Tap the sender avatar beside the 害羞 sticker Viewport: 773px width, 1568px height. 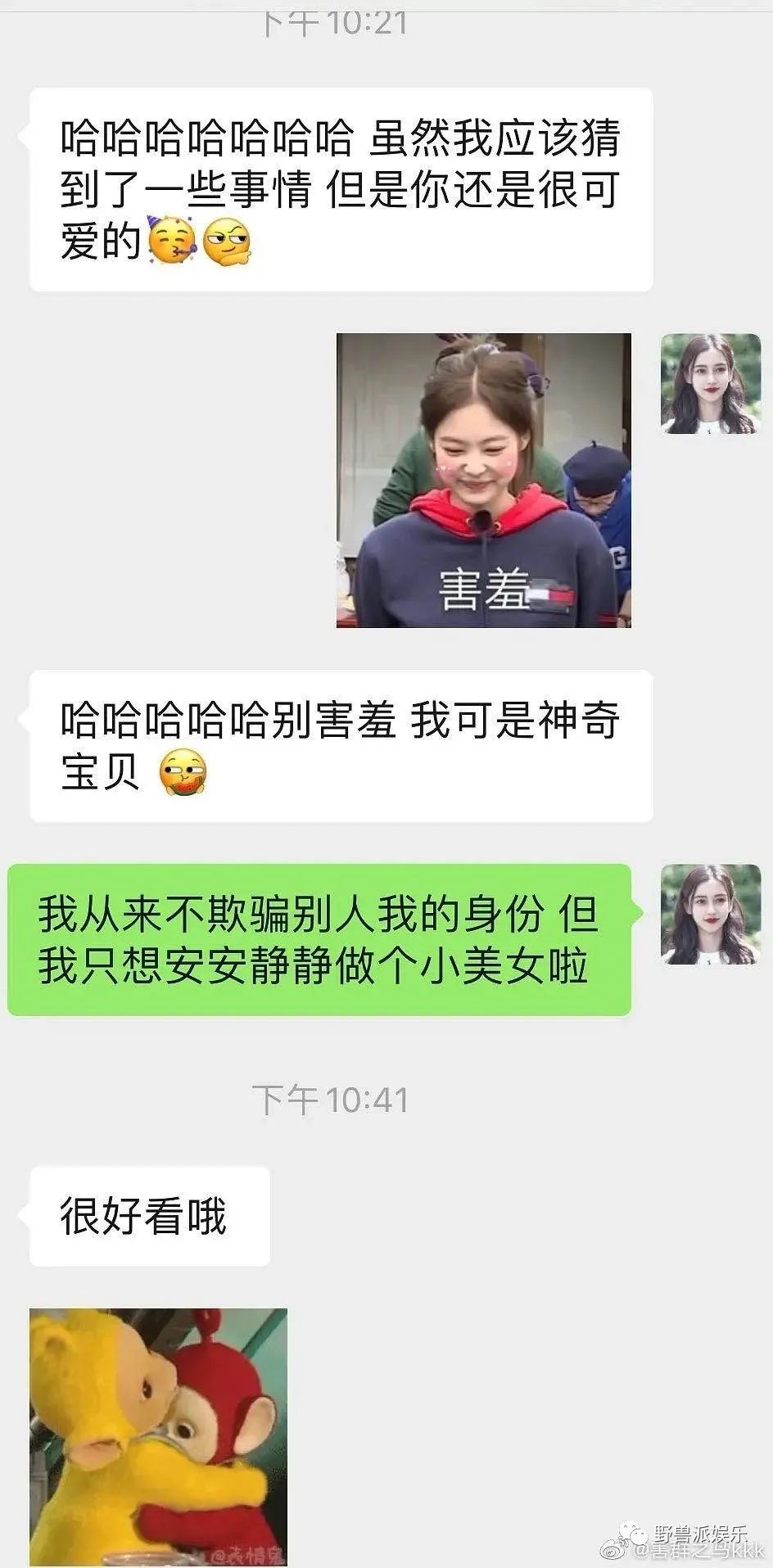[x=710, y=383]
